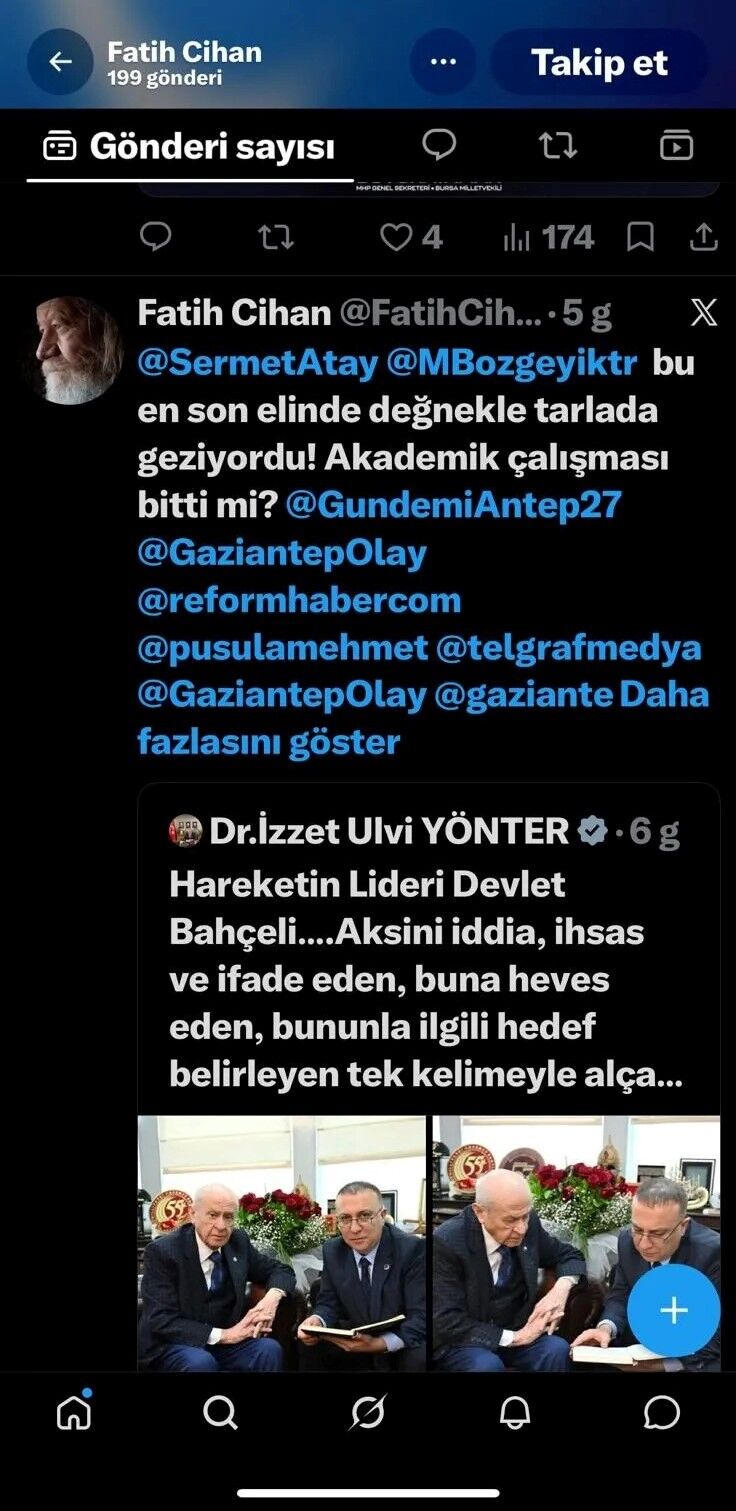Screen dimensions: 736x1511
Task: Open the @SermetAtay mention
Action: click(257, 363)
